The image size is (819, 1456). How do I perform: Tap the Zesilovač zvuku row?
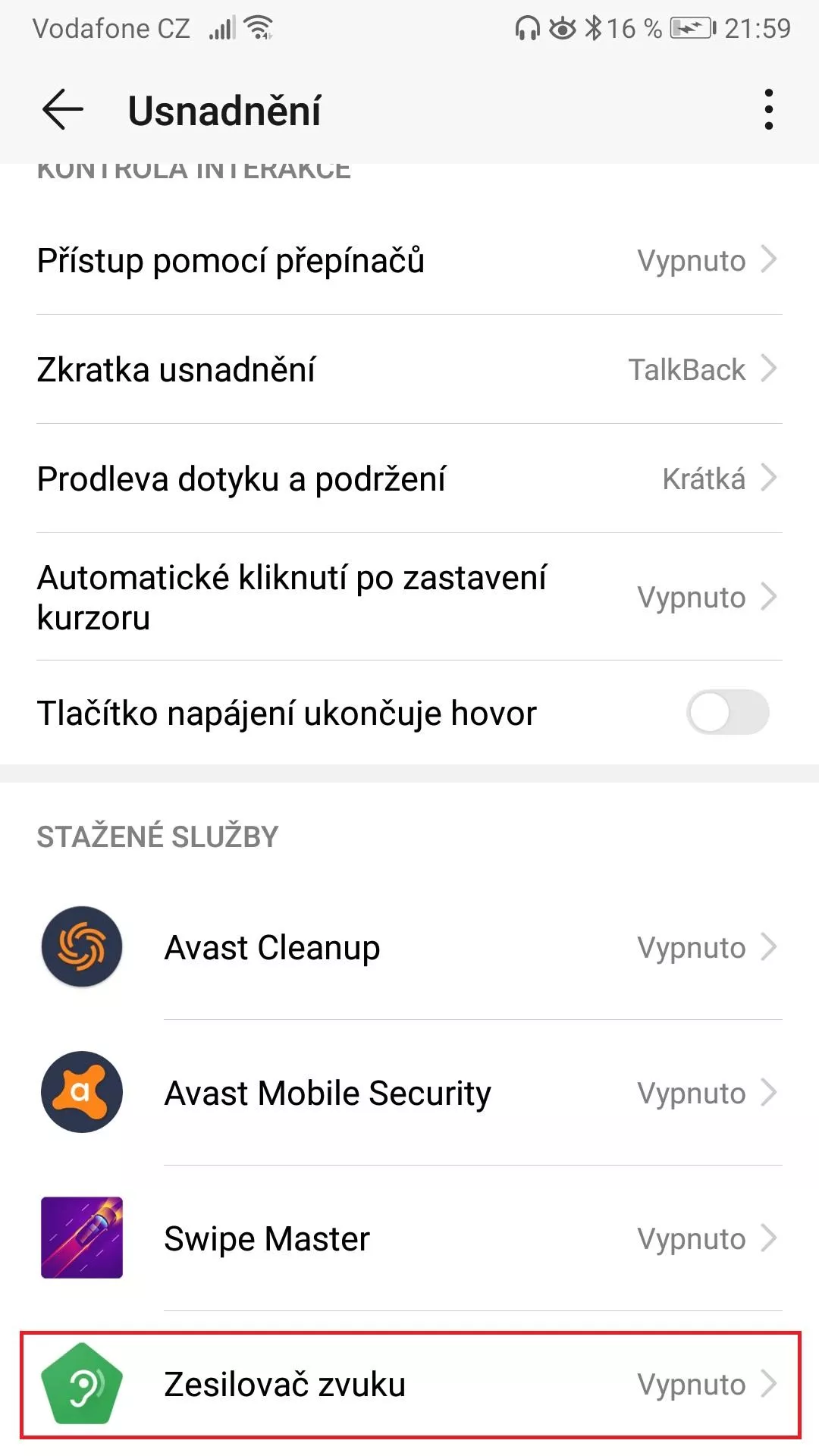coord(409,1384)
